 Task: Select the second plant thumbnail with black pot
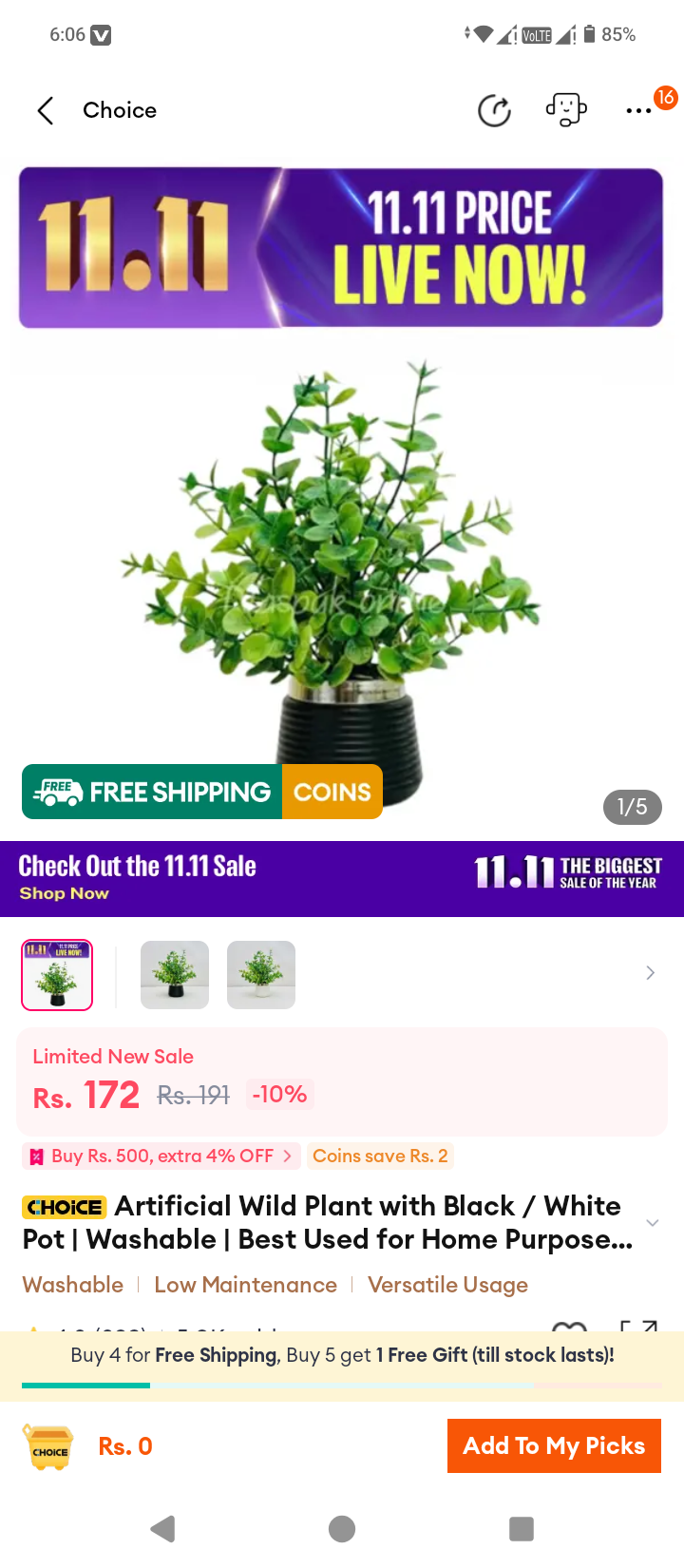click(x=175, y=974)
